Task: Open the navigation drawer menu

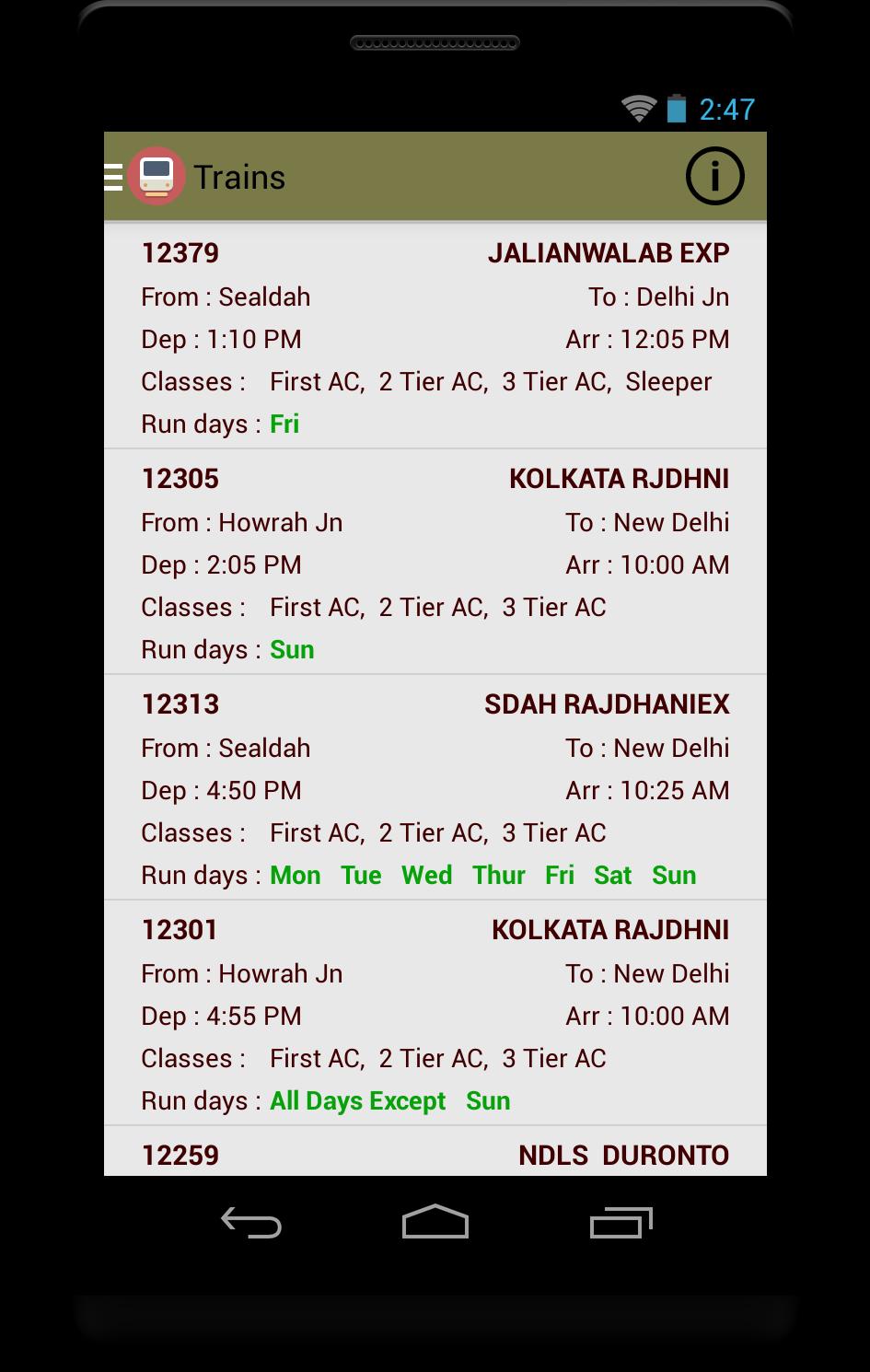Action: tap(115, 176)
